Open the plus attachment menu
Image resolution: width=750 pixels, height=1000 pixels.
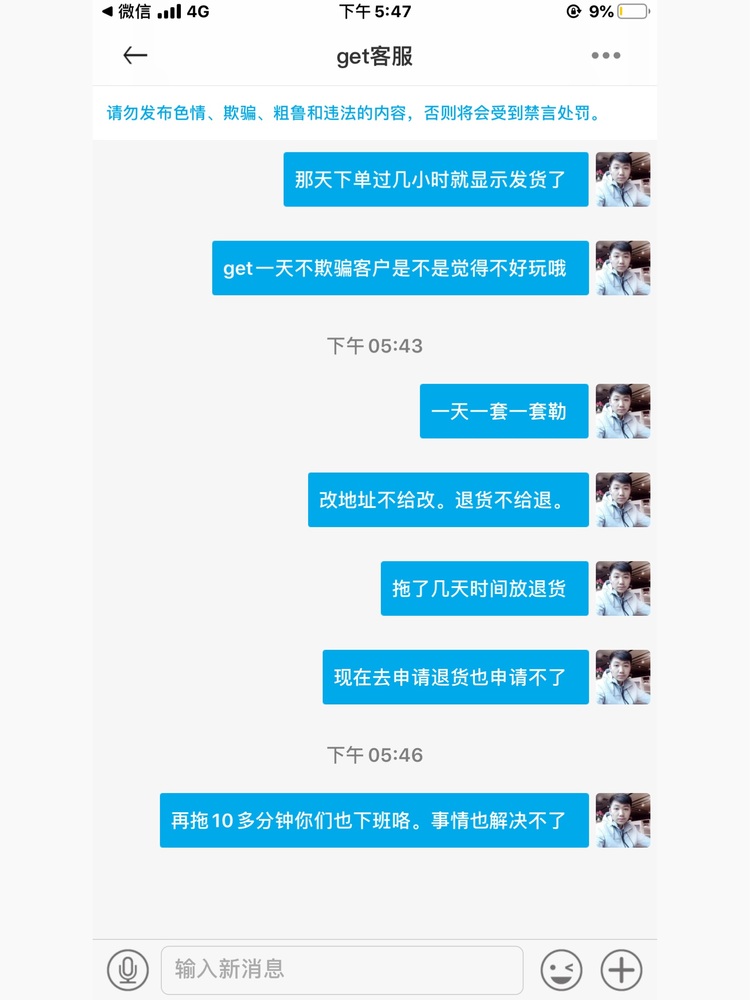point(621,969)
